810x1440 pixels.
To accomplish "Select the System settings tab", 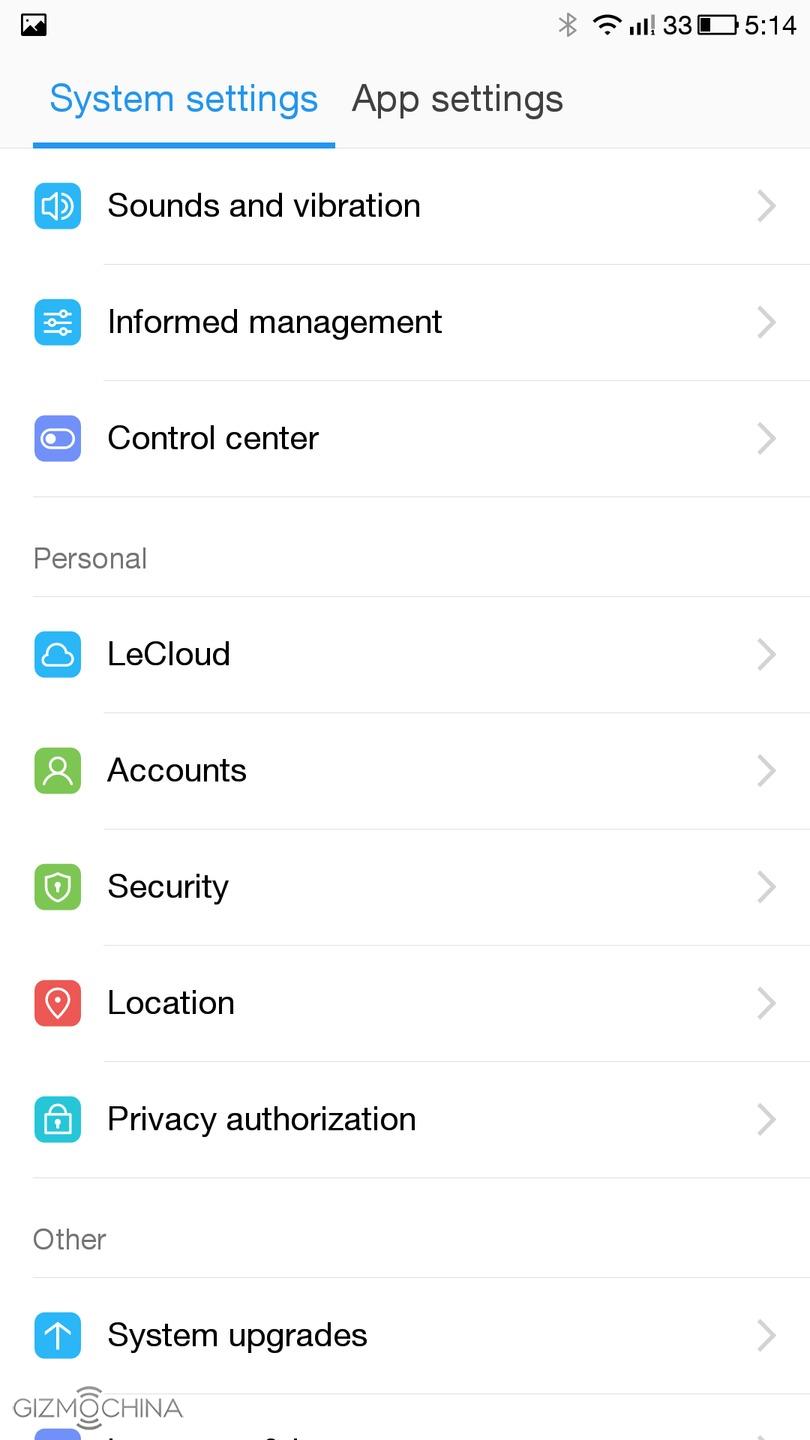I will [183, 100].
